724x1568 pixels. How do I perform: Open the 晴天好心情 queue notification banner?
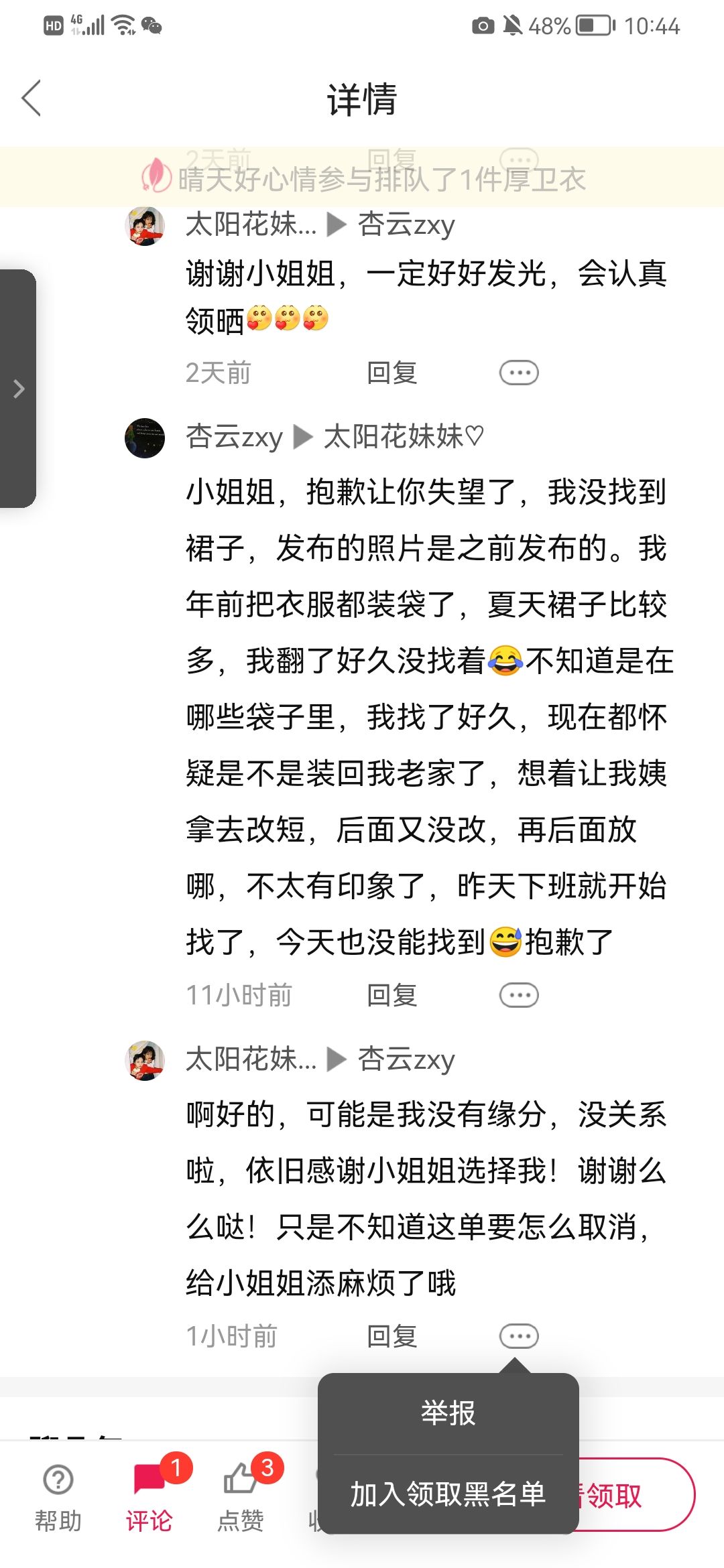pyautogui.click(x=362, y=178)
